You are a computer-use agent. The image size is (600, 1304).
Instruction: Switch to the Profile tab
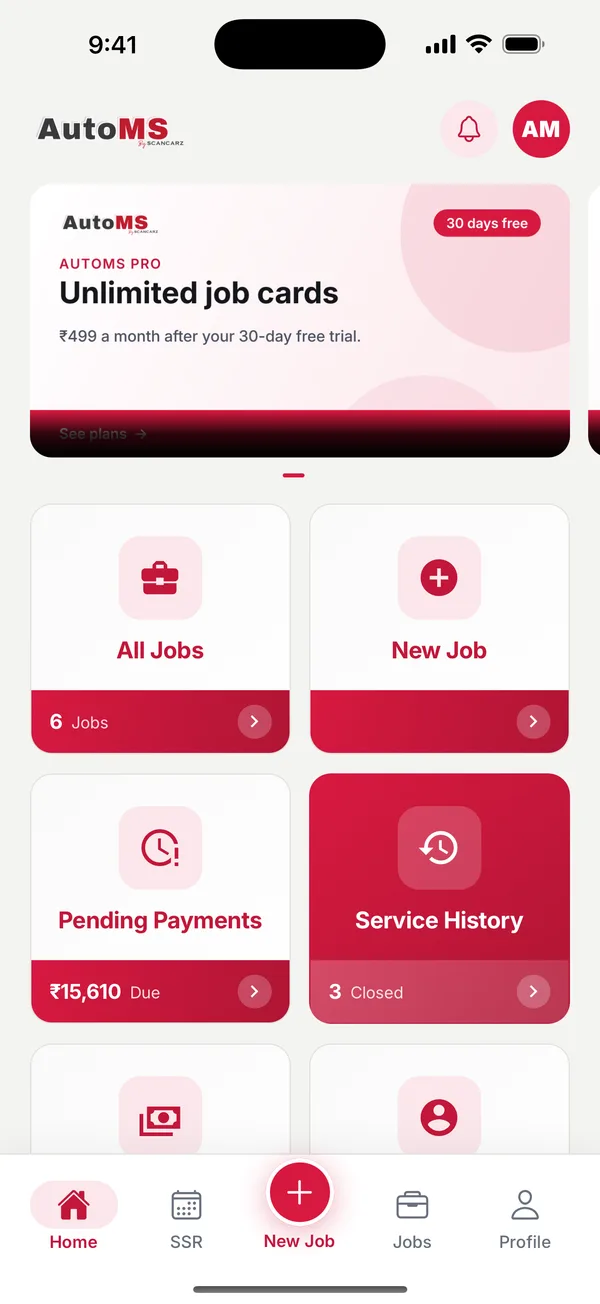(525, 1219)
